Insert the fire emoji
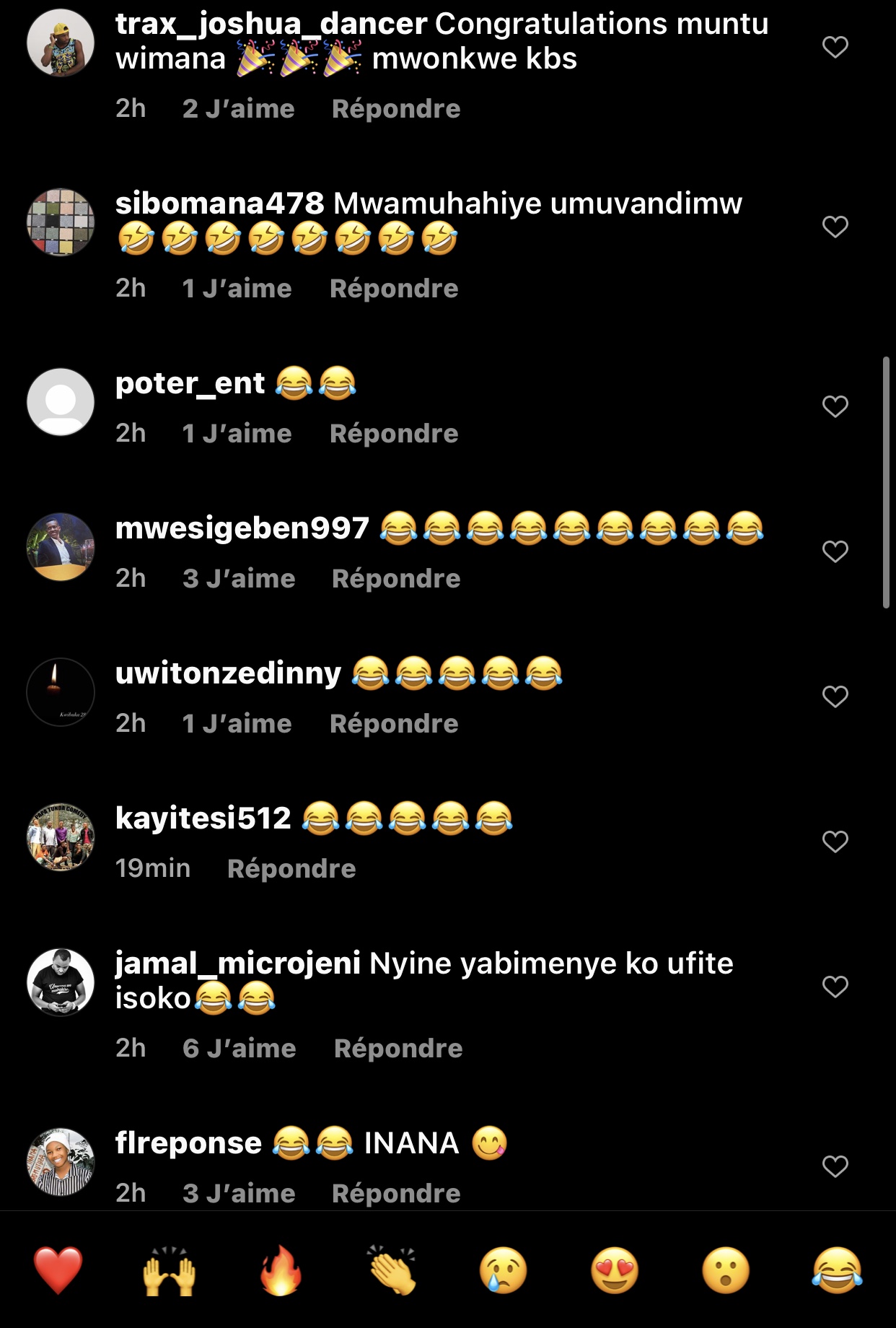The image size is (896, 1328). [x=281, y=1270]
